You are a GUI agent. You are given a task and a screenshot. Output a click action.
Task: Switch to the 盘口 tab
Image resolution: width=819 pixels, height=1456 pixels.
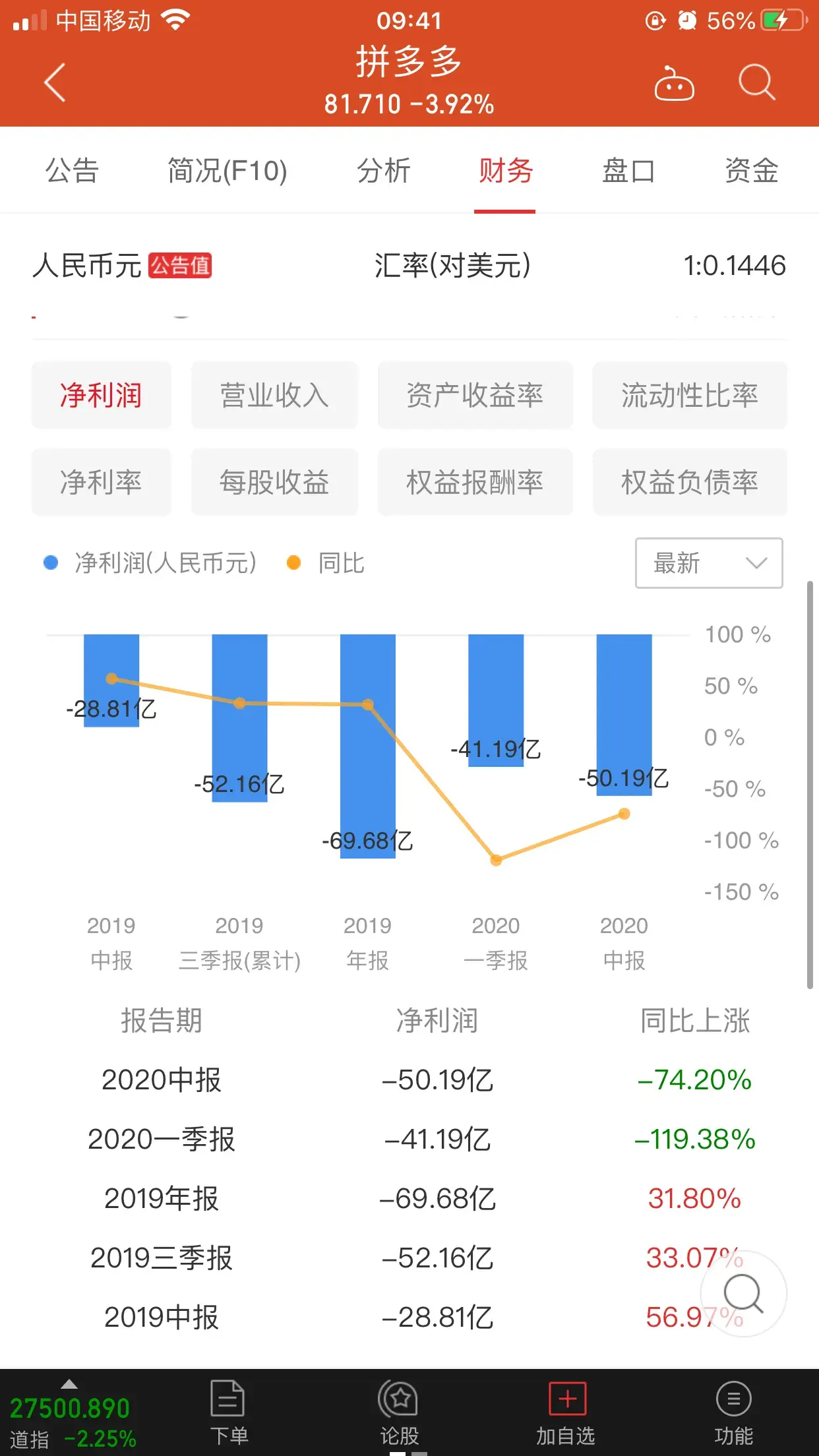[628, 171]
